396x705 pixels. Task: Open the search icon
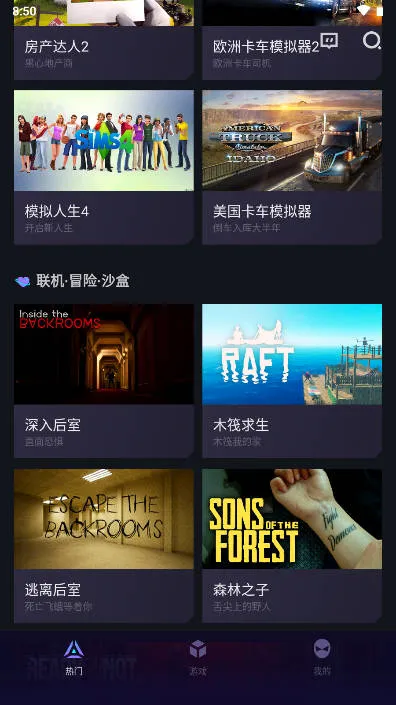pos(371,41)
